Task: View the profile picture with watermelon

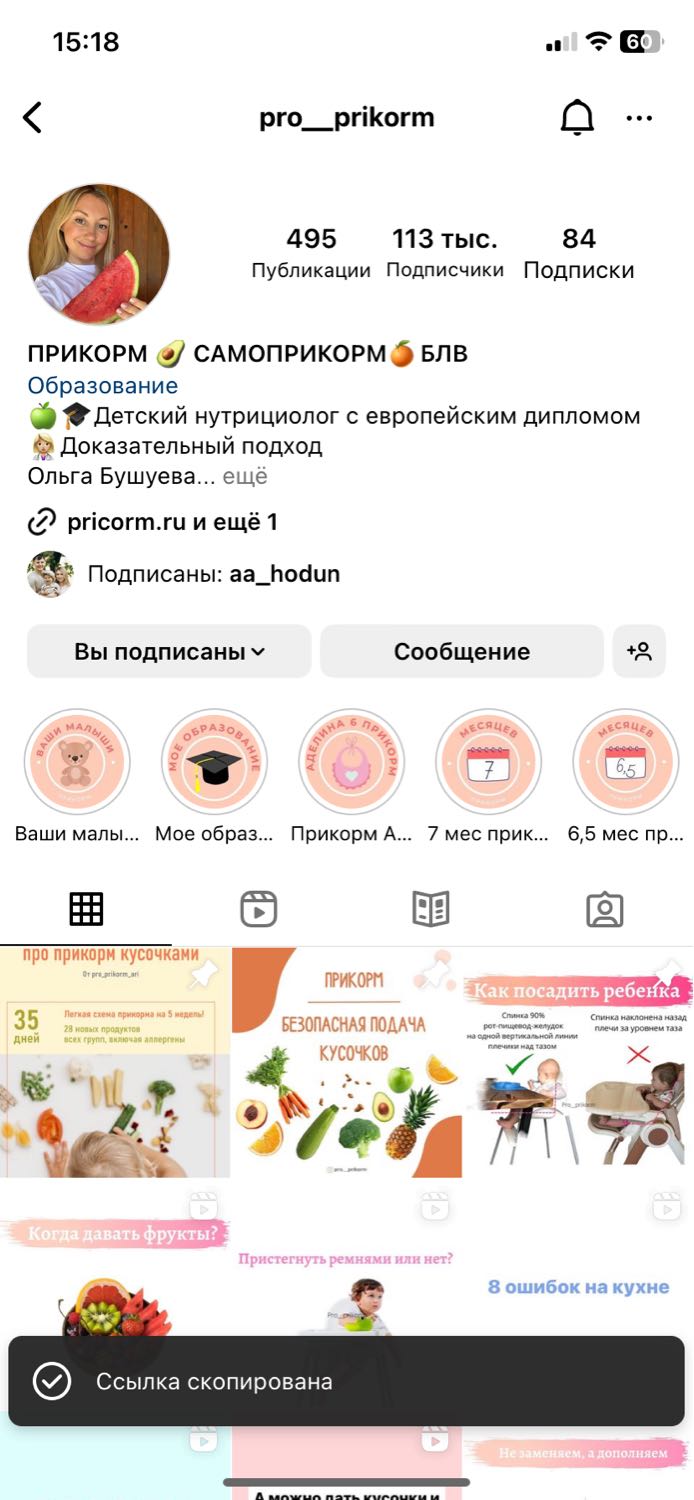Action: coord(99,254)
